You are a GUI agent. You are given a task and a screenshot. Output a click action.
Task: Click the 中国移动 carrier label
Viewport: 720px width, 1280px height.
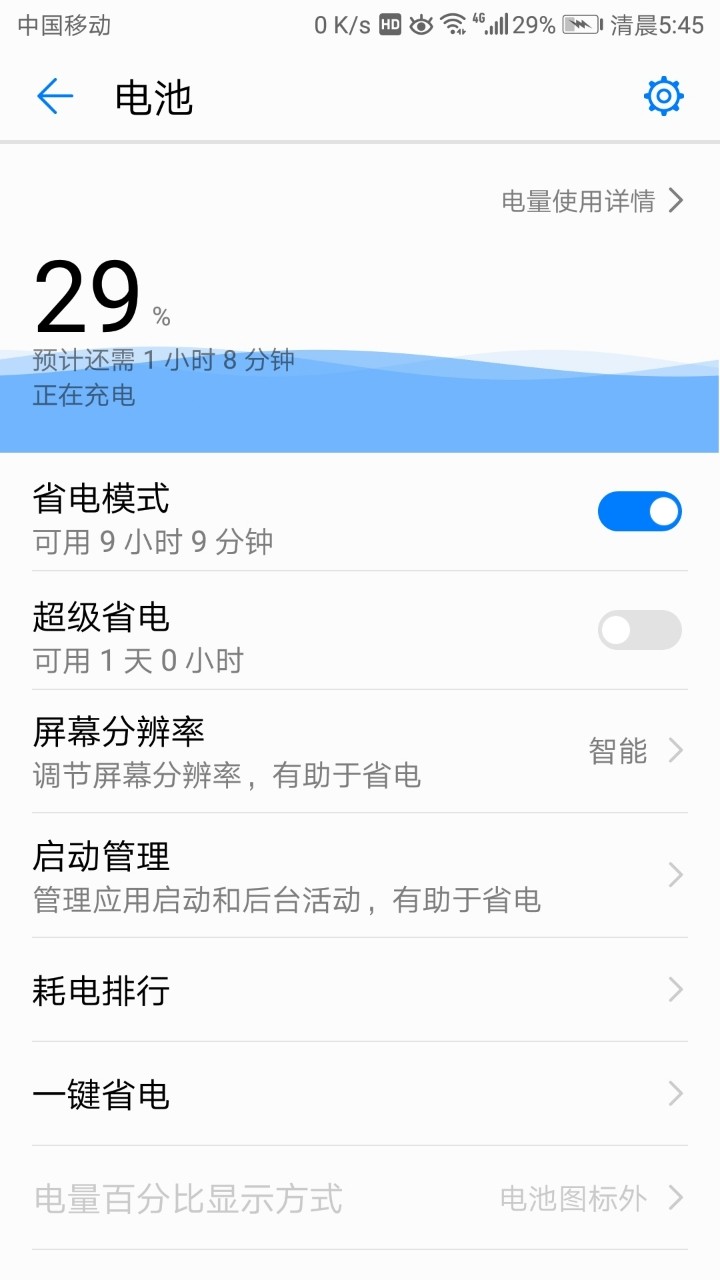pyautogui.click(x=63, y=23)
